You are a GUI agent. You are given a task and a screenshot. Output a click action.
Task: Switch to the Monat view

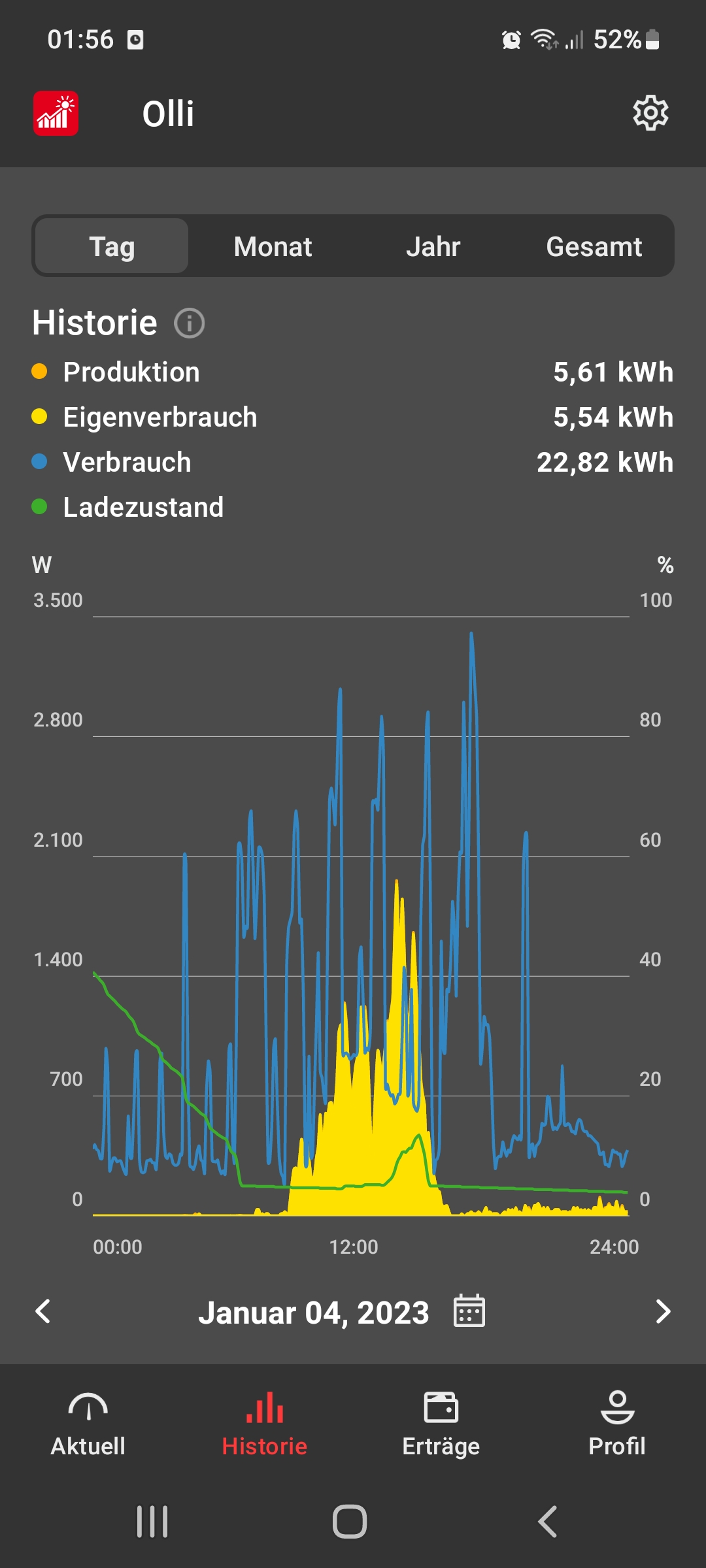click(273, 246)
